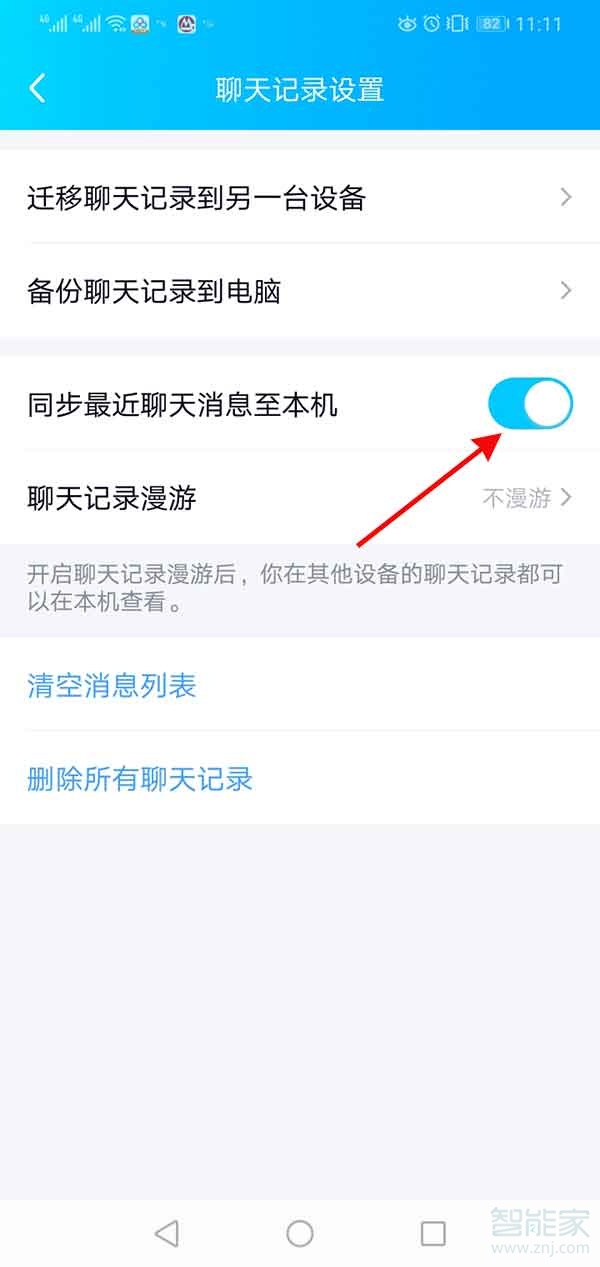Open 聊天记录漫游 setting
The height and width of the screenshot is (1267, 600).
300,497
